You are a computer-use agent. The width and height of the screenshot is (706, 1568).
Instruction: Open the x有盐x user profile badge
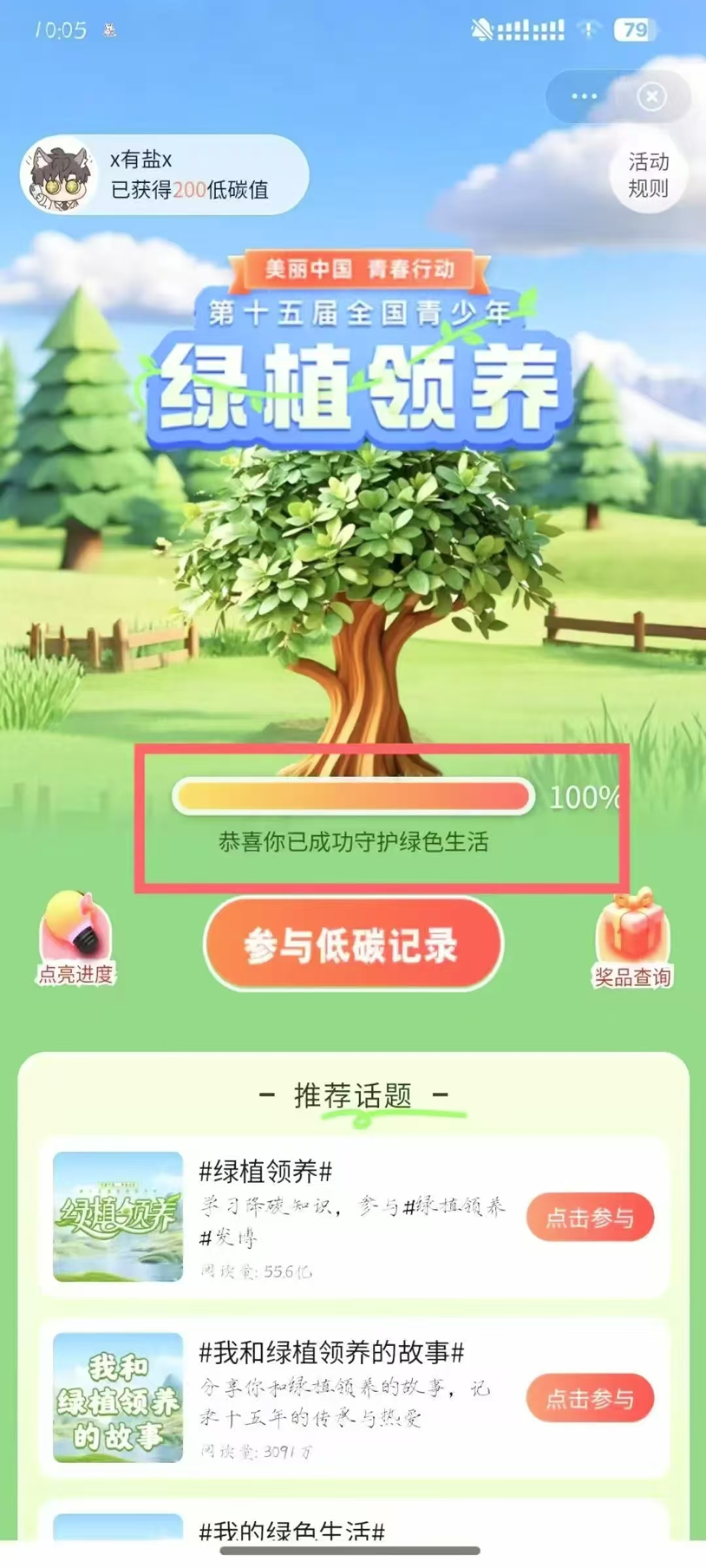point(163,175)
